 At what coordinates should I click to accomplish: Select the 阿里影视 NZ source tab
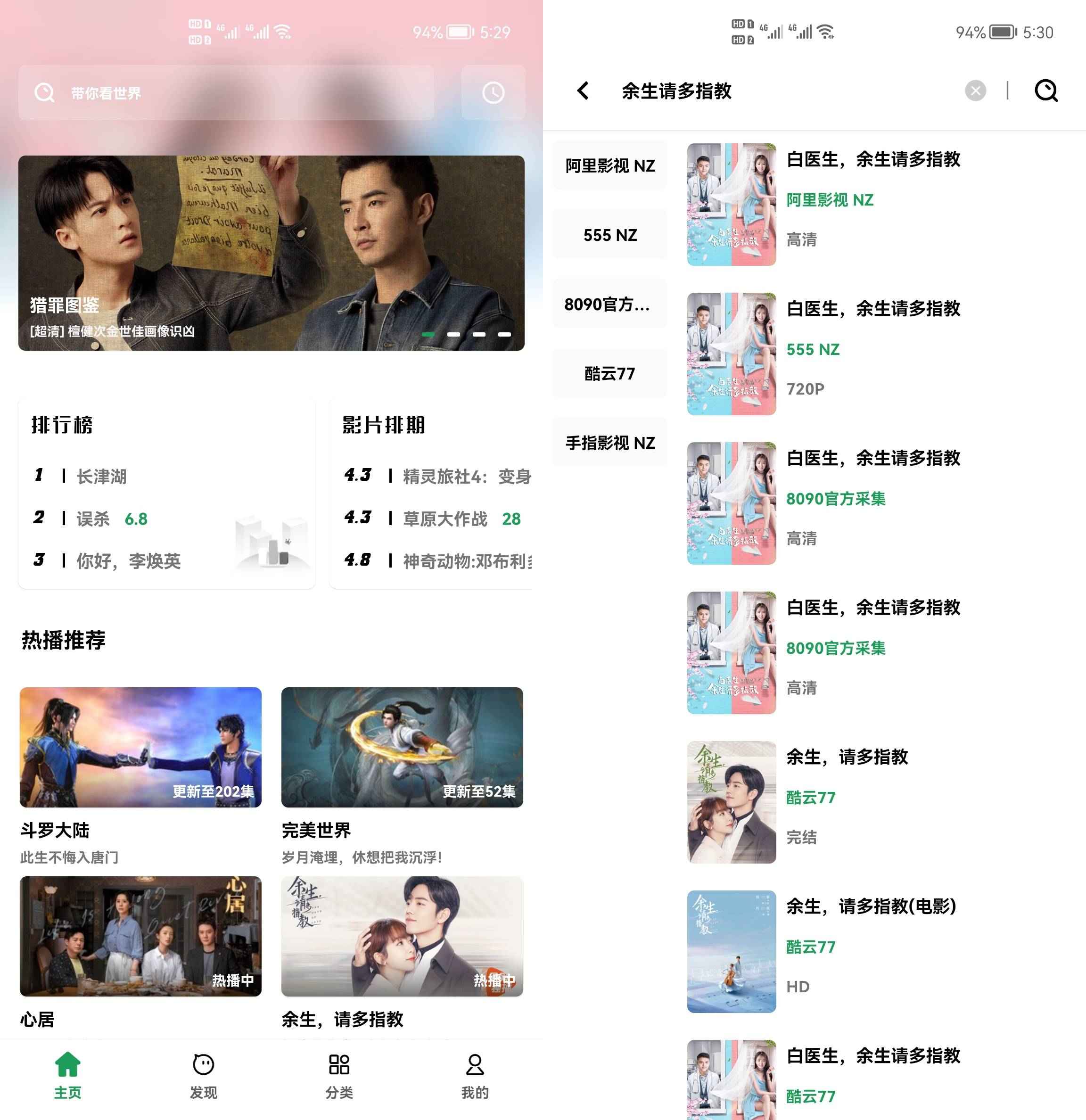click(609, 166)
